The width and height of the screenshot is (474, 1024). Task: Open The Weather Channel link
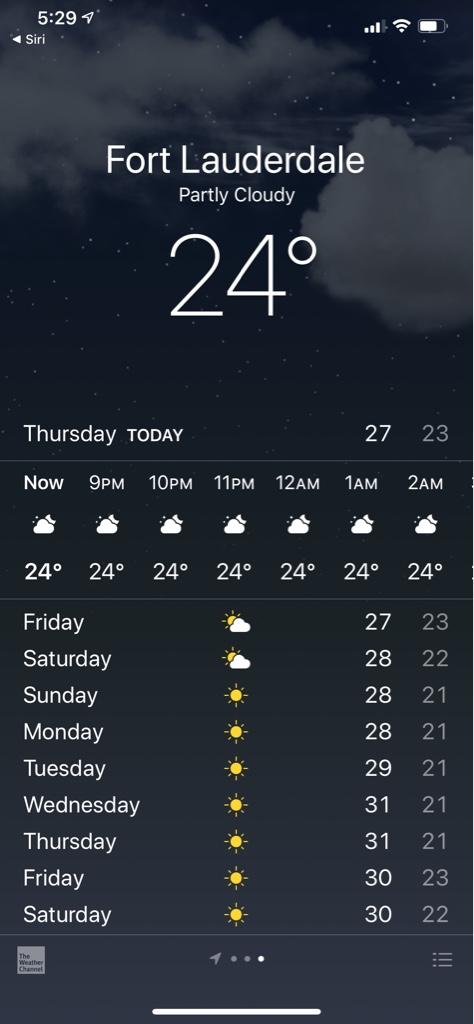pos(31,960)
